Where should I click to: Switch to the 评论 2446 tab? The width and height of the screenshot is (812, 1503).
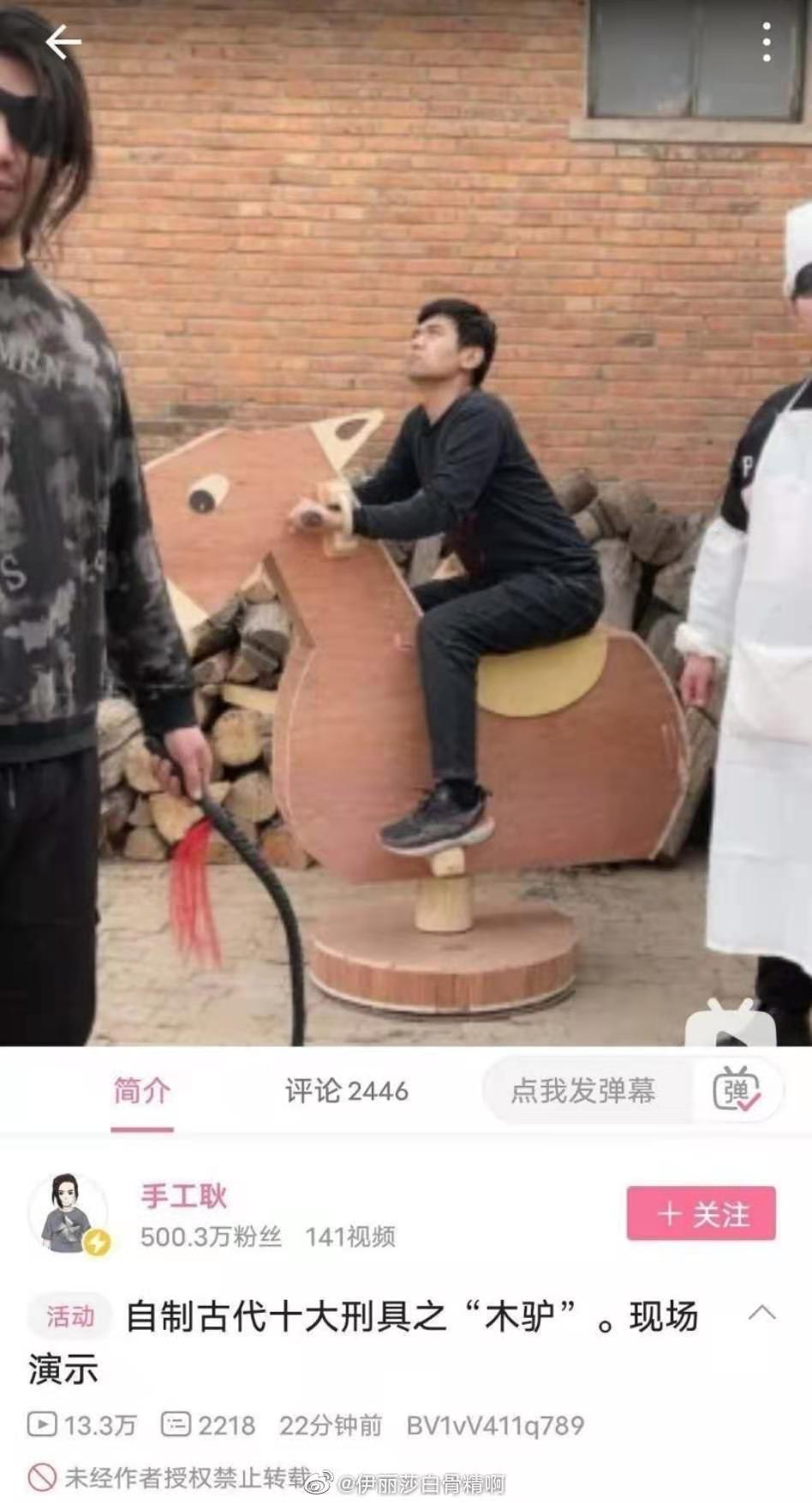coord(346,1091)
